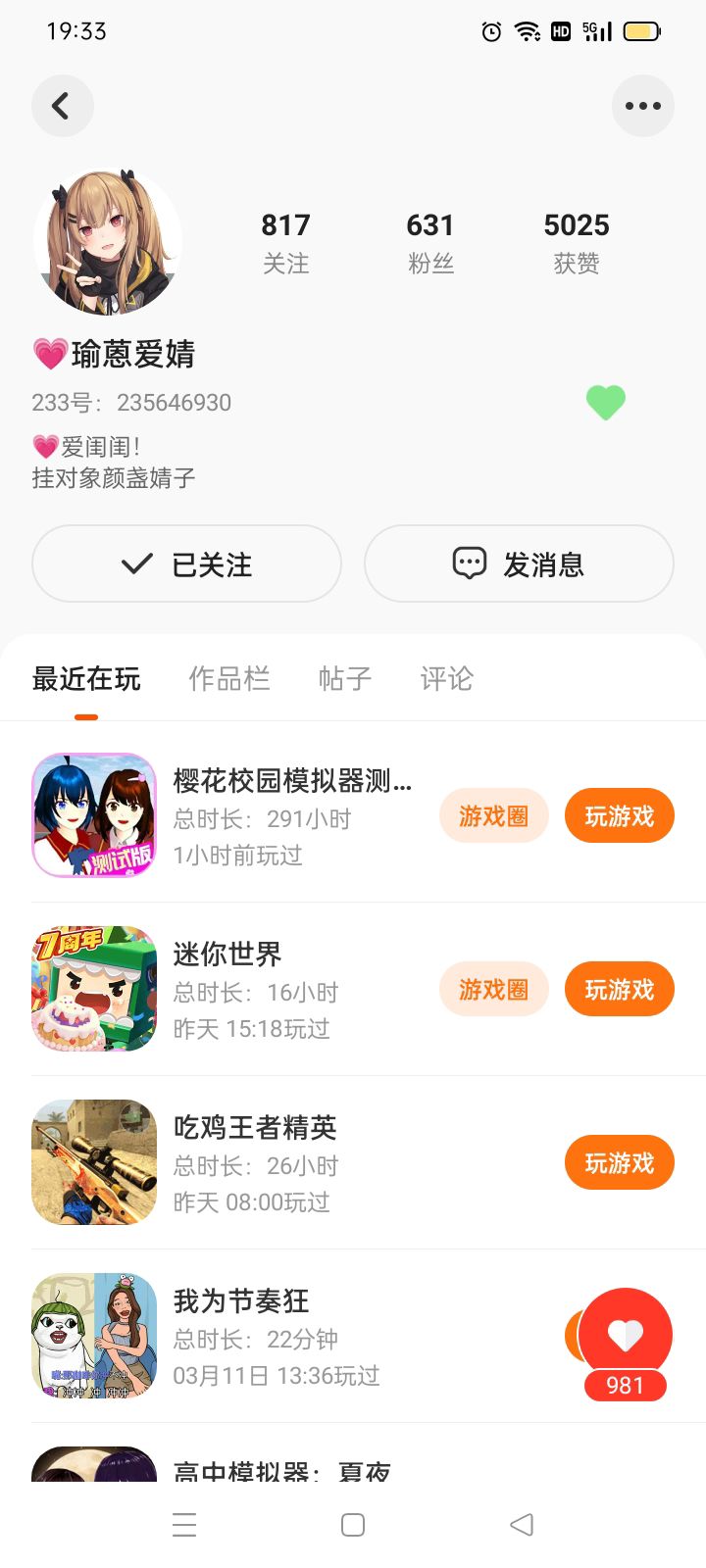Open 游戏圈 for 樱花校园模拟器
The width and height of the screenshot is (706, 1568).
click(493, 815)
